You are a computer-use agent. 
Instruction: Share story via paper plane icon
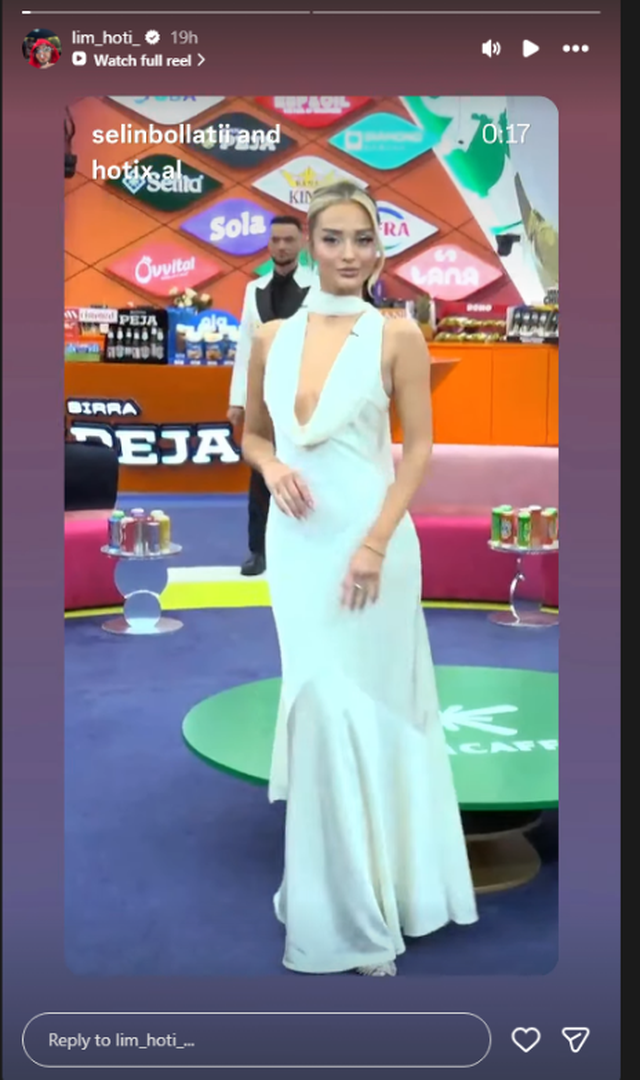pos(575,1040)
